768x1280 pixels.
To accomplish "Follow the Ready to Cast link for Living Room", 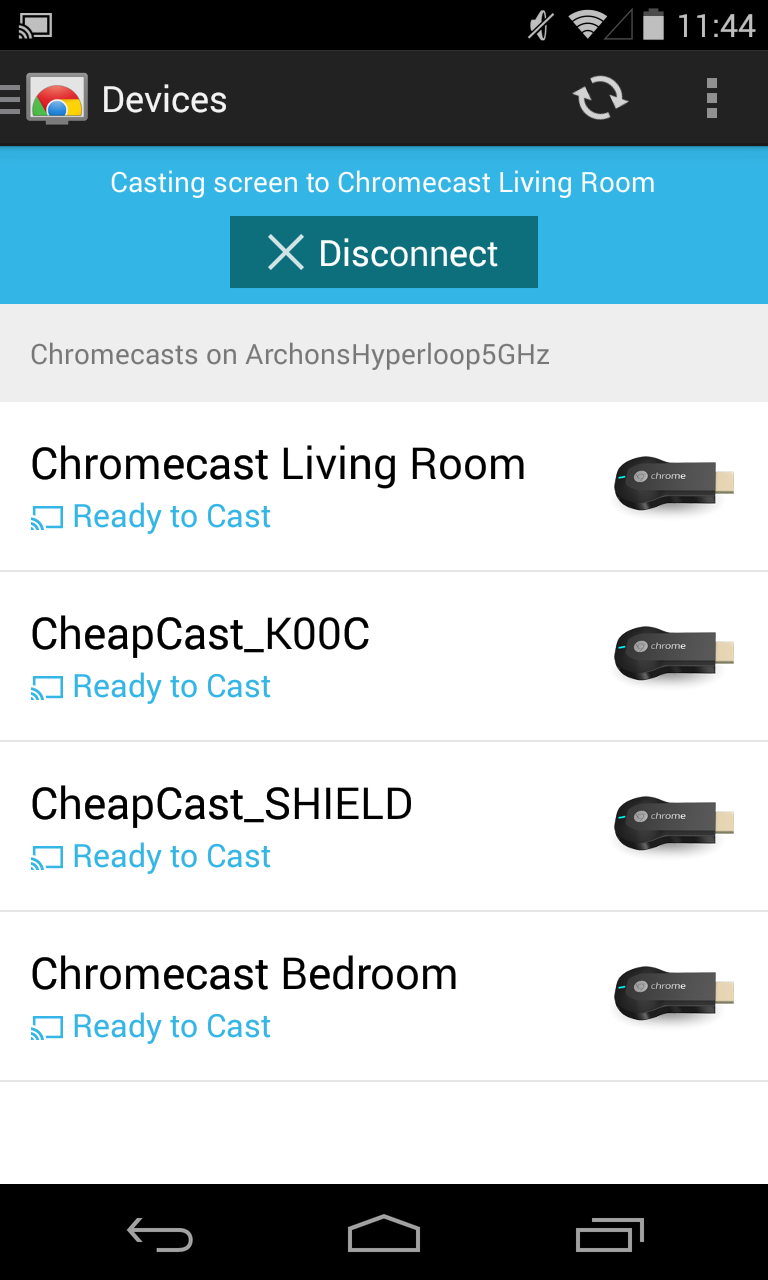I will pyautogui.click(x=170, y=516).
